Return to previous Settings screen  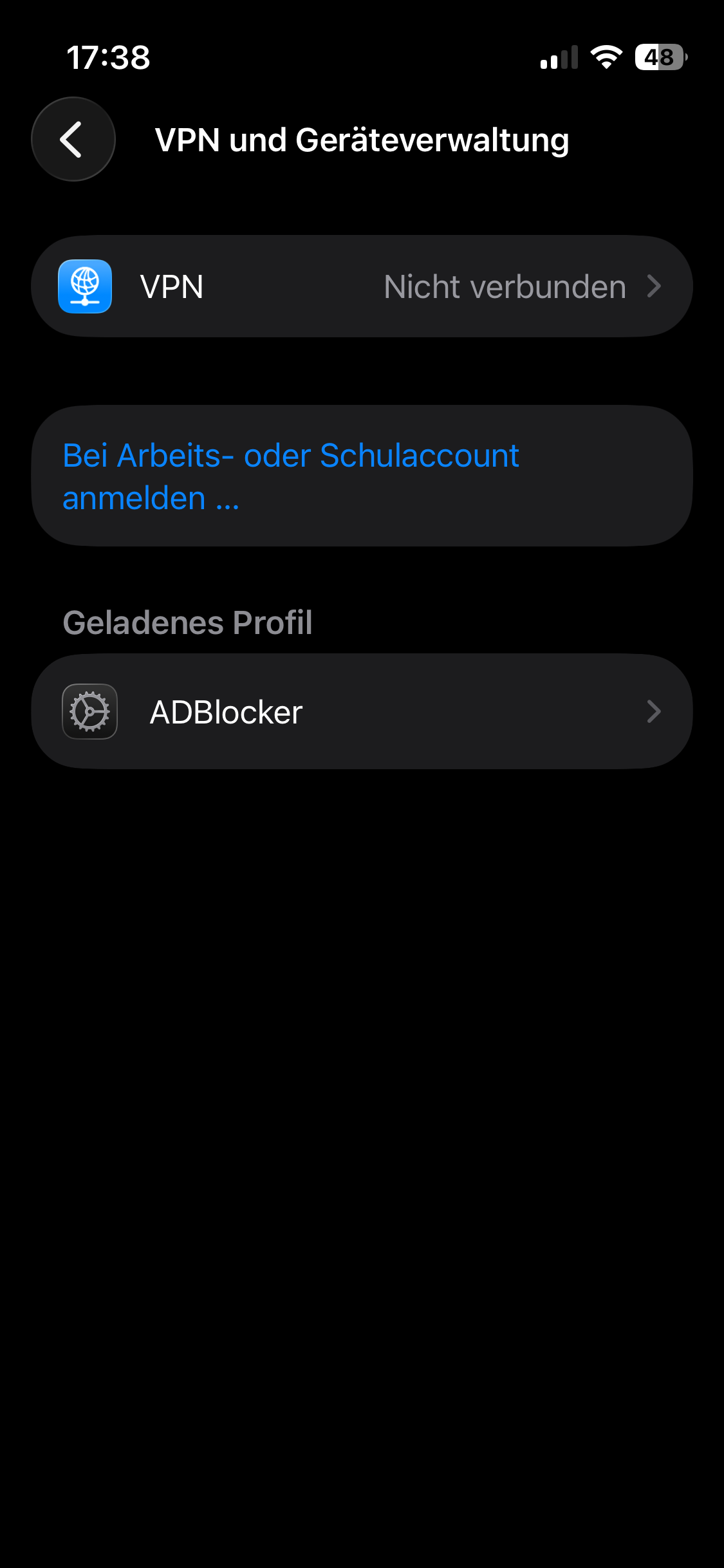point(72,139)
